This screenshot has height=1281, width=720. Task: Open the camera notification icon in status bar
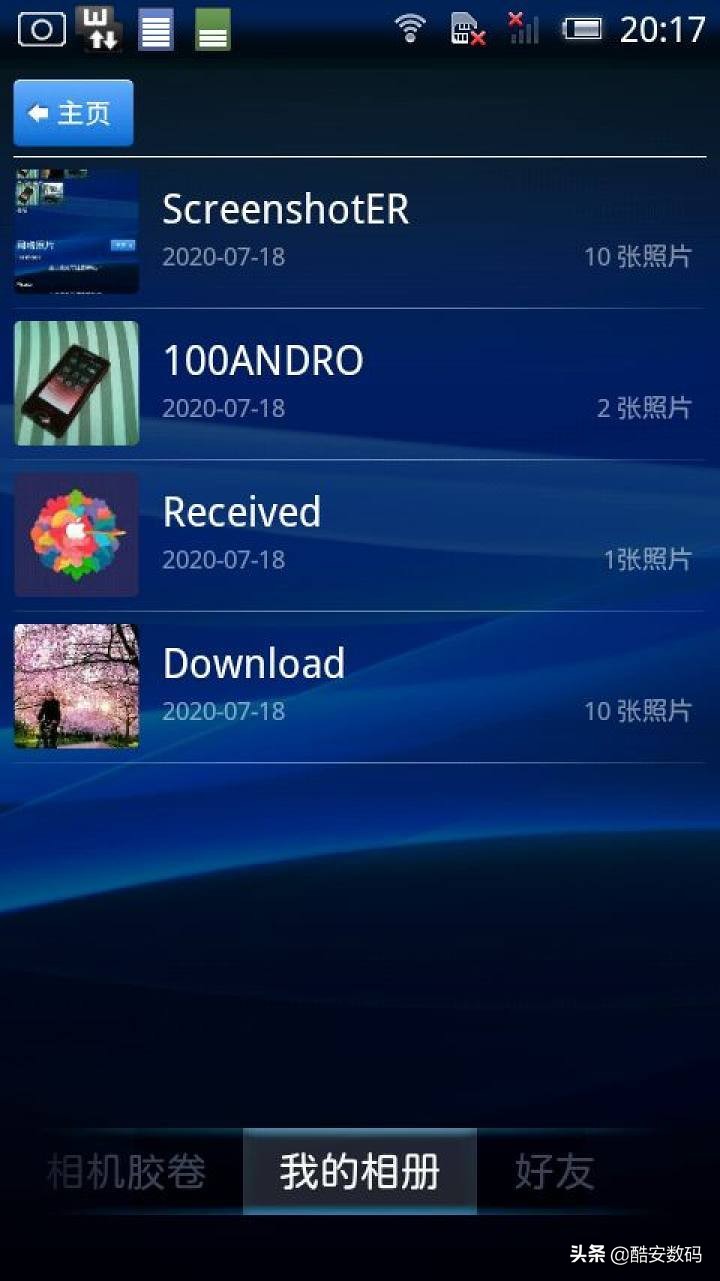pos(41,28)
